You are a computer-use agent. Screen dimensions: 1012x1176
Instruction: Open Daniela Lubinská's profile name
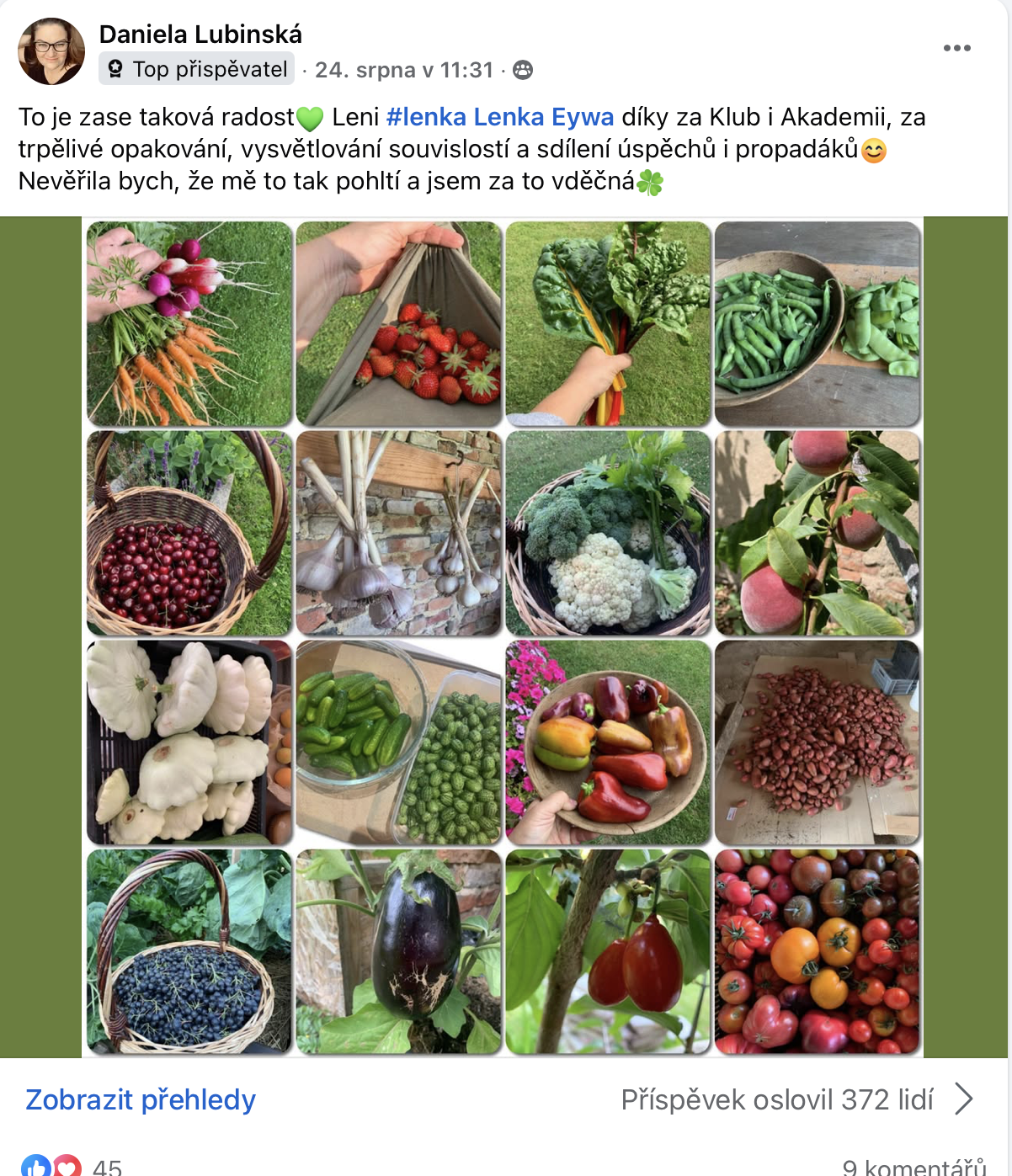pos(200,35)
